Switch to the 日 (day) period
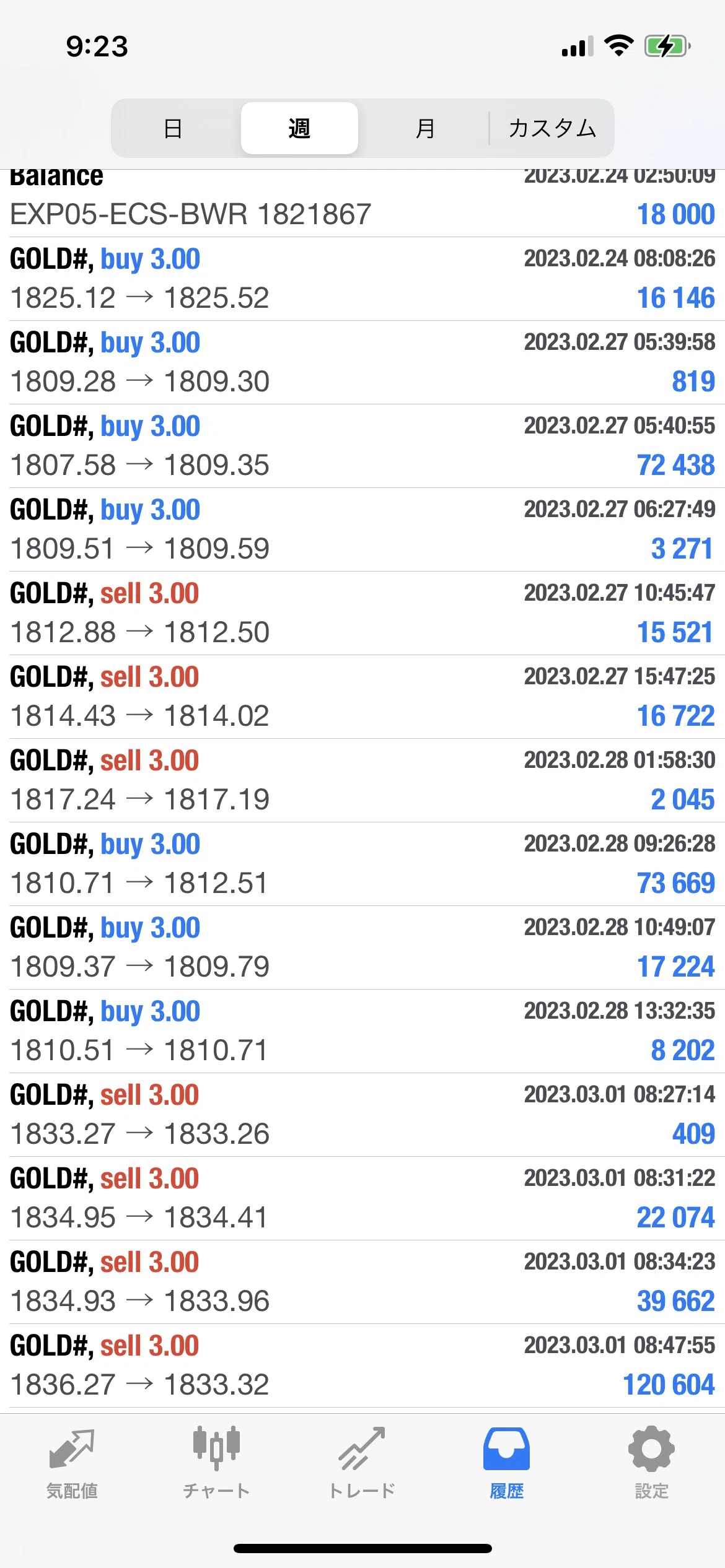Image resolution: width=725 pixels, height=1568 pixels. click(x=174, y=128)
